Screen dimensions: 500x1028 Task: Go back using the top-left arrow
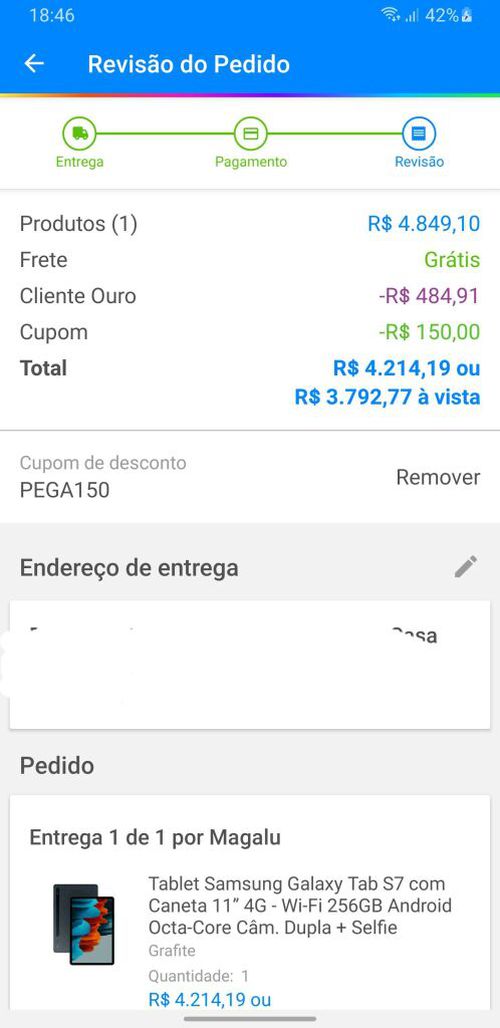34,64
